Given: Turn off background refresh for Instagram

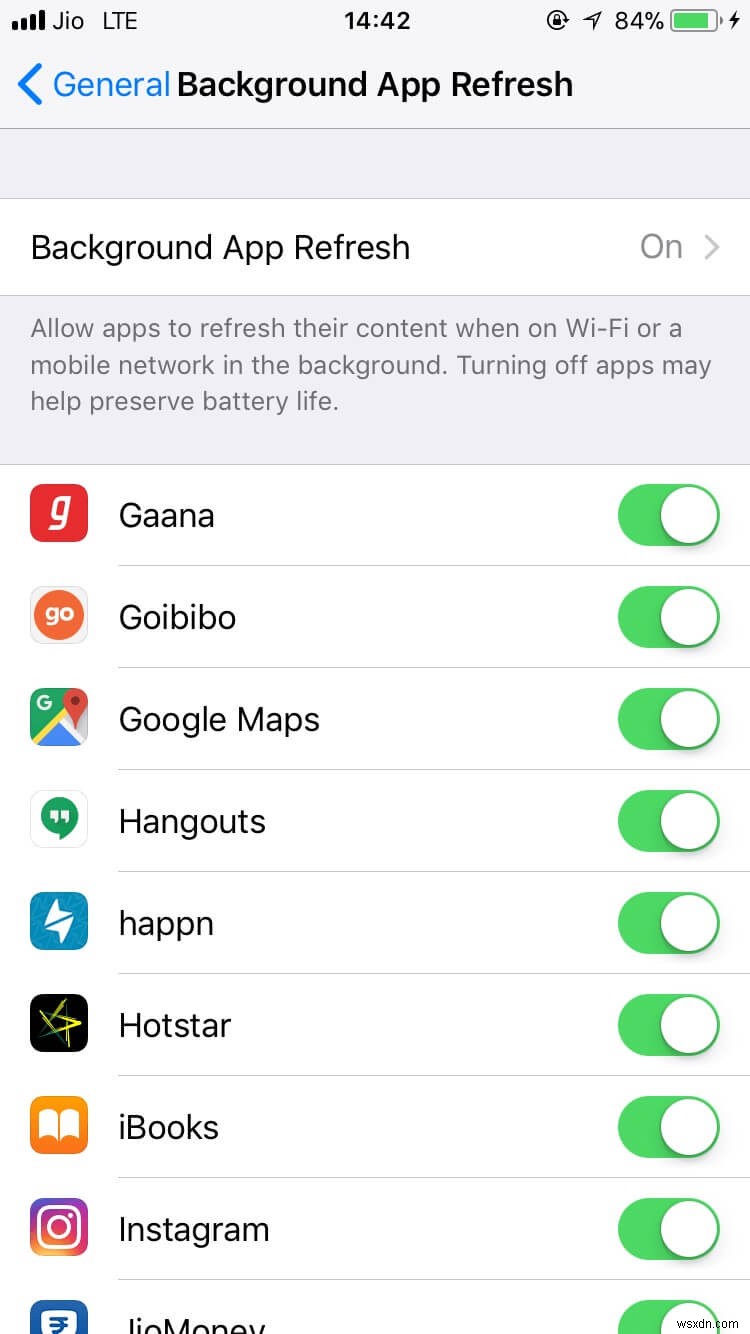Looking at the screenshot, I should (x=667, y=1228).
